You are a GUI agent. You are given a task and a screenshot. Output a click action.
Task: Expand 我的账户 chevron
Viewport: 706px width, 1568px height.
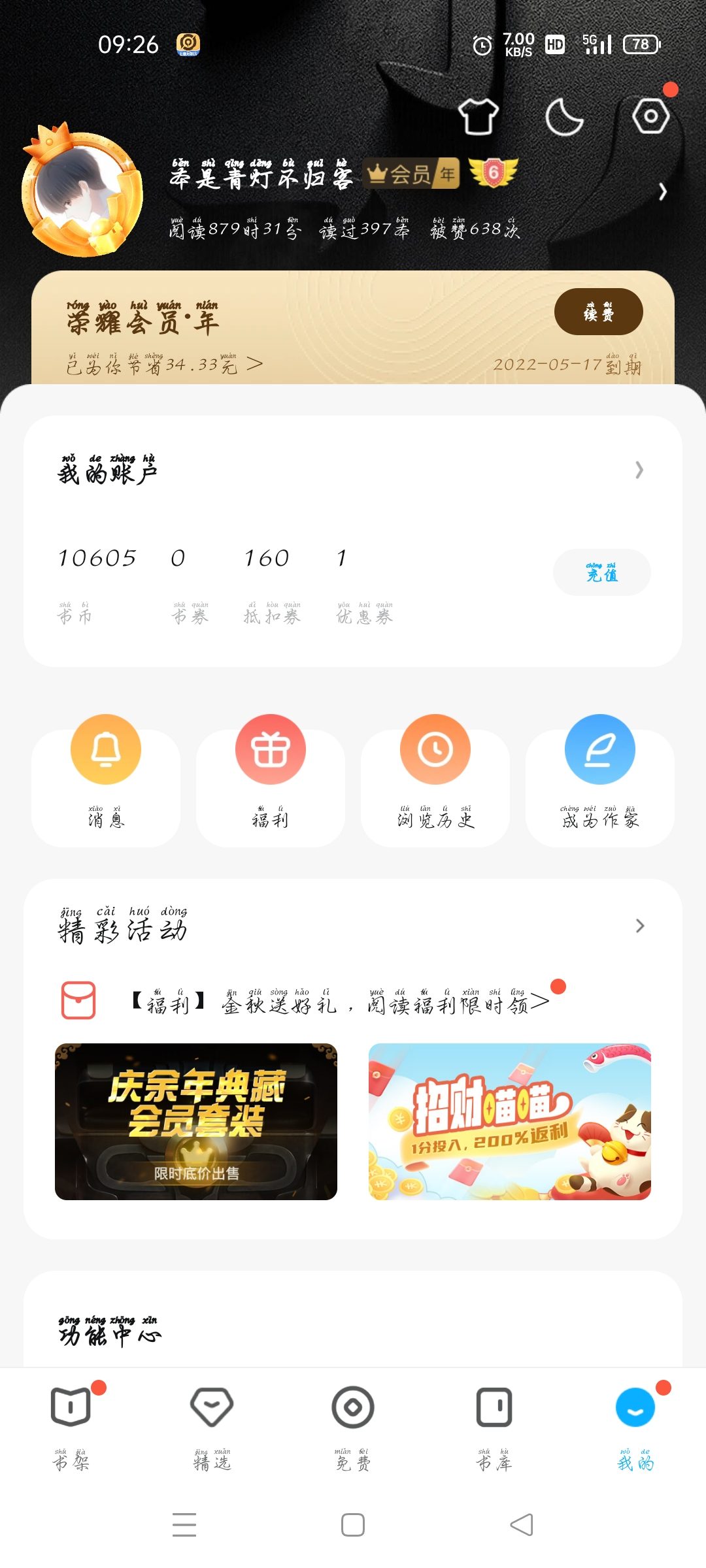click(x=639, y=470)
